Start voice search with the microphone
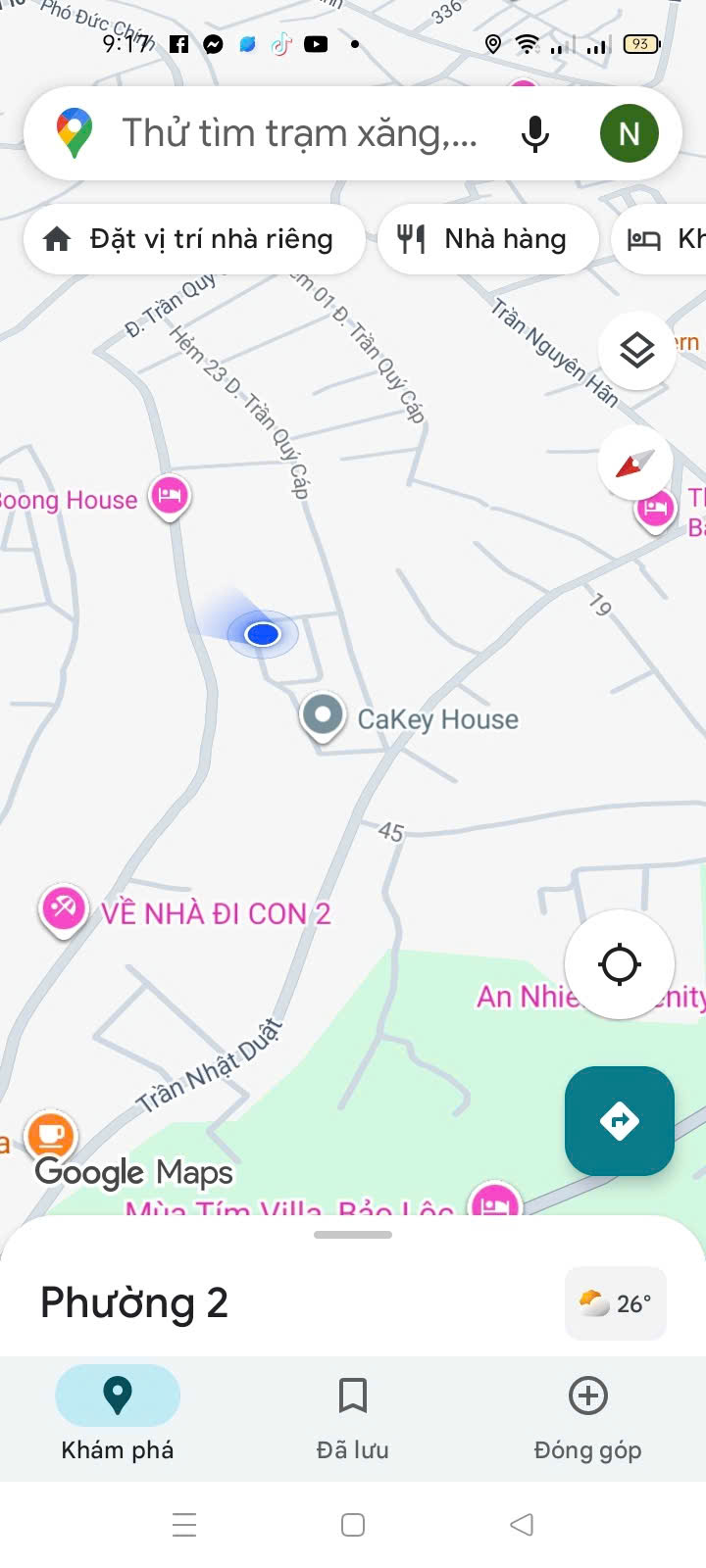 pos(535,134)
